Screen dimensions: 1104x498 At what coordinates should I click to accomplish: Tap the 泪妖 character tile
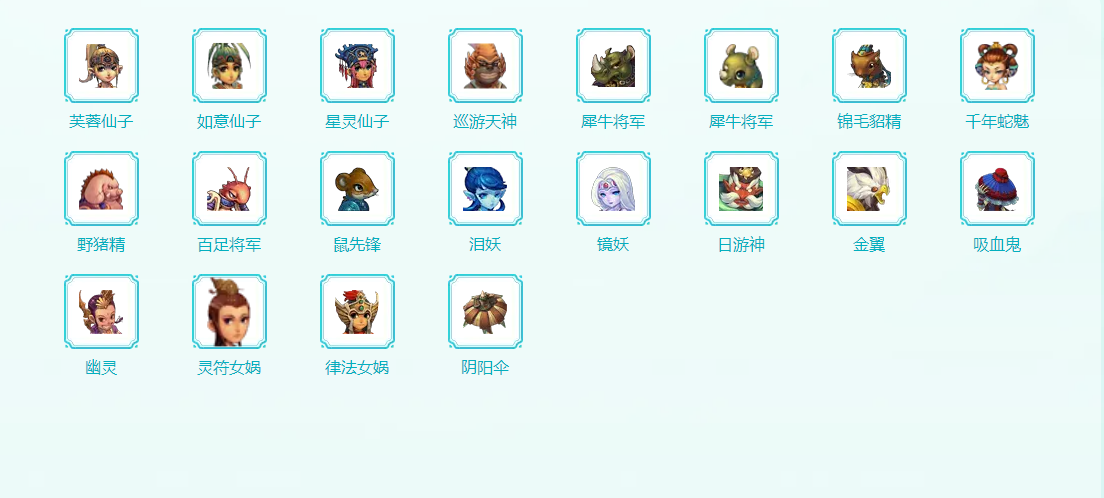click(485, 189)
